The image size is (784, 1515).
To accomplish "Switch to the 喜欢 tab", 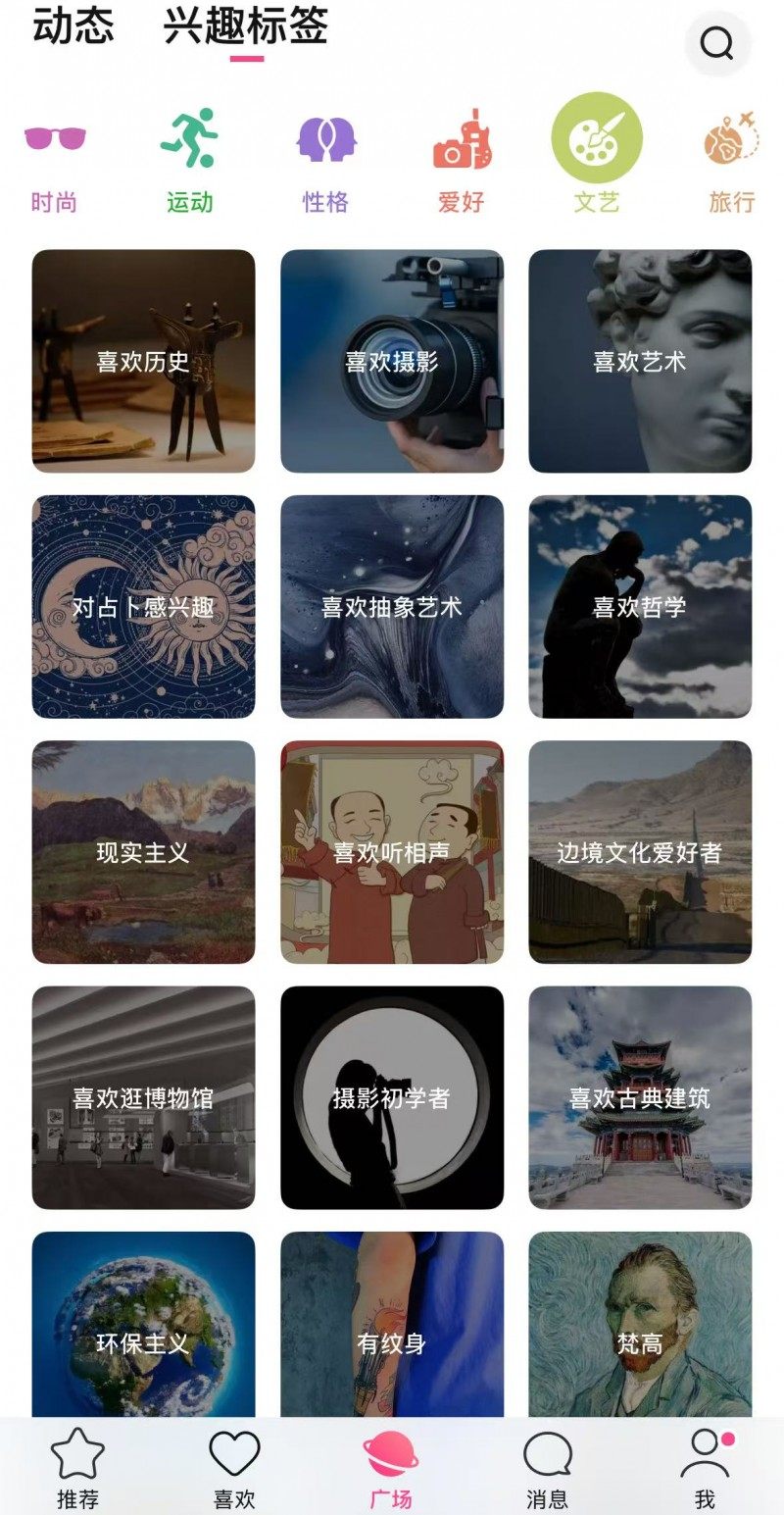I will click(x=234, y=1468).
